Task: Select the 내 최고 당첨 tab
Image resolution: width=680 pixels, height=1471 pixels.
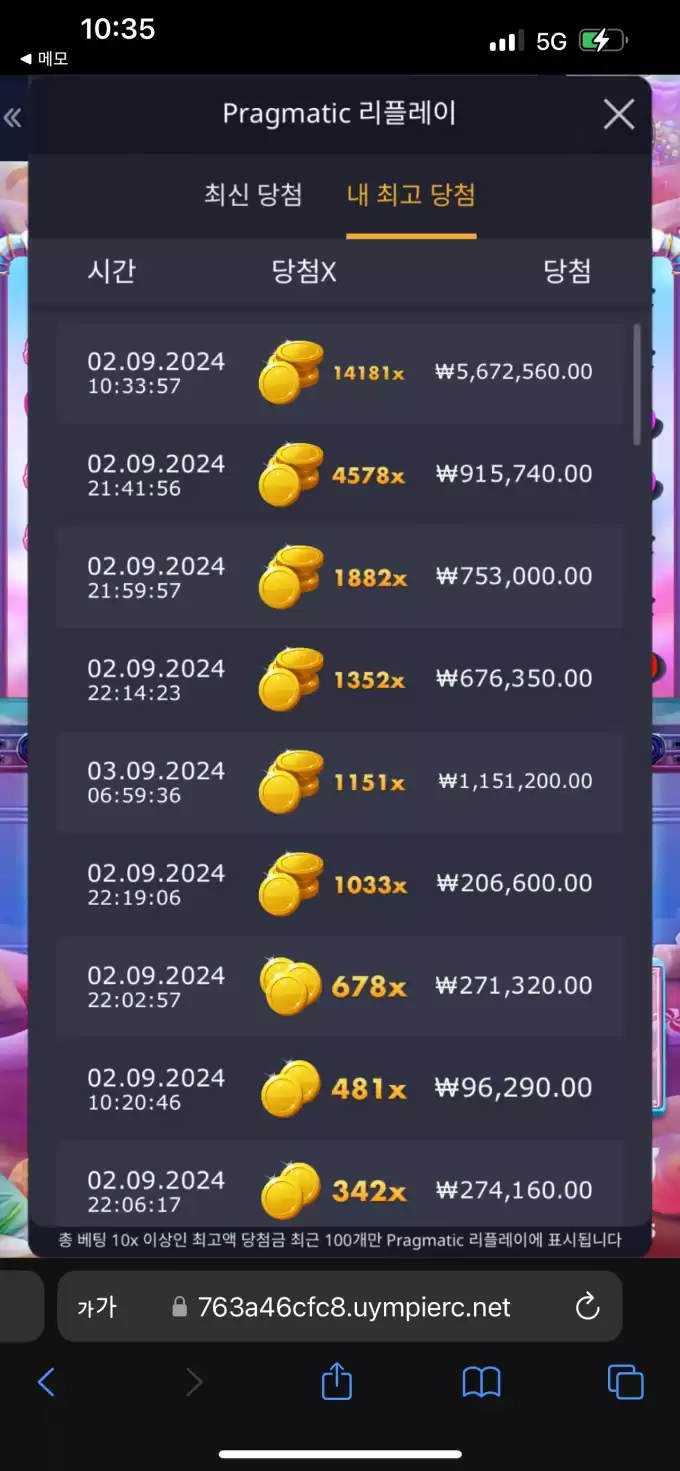Action: [x=411, y=194]
